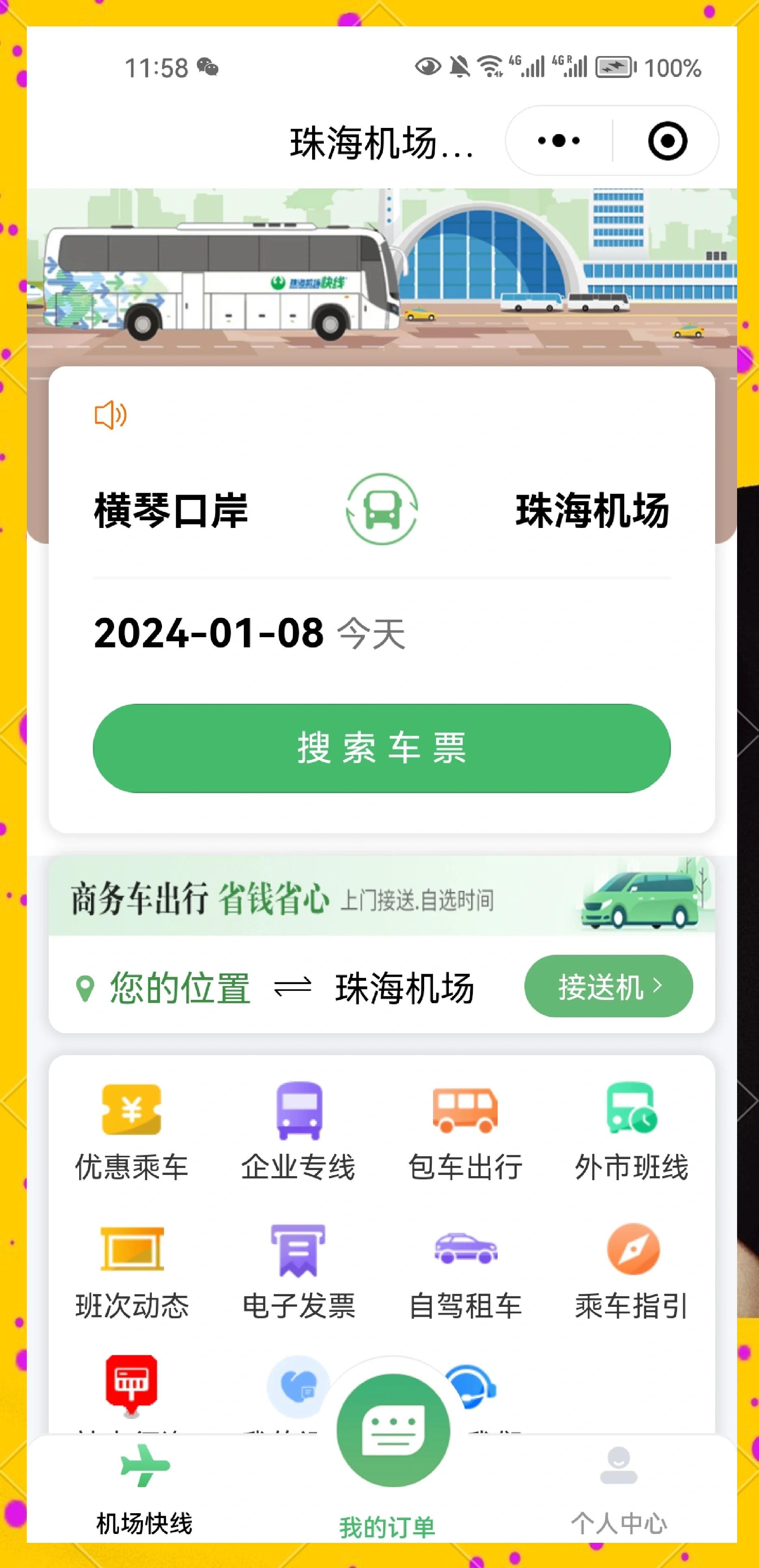
Task: Open 自驾租车 car rental
Action: (x=465, y=1271)
